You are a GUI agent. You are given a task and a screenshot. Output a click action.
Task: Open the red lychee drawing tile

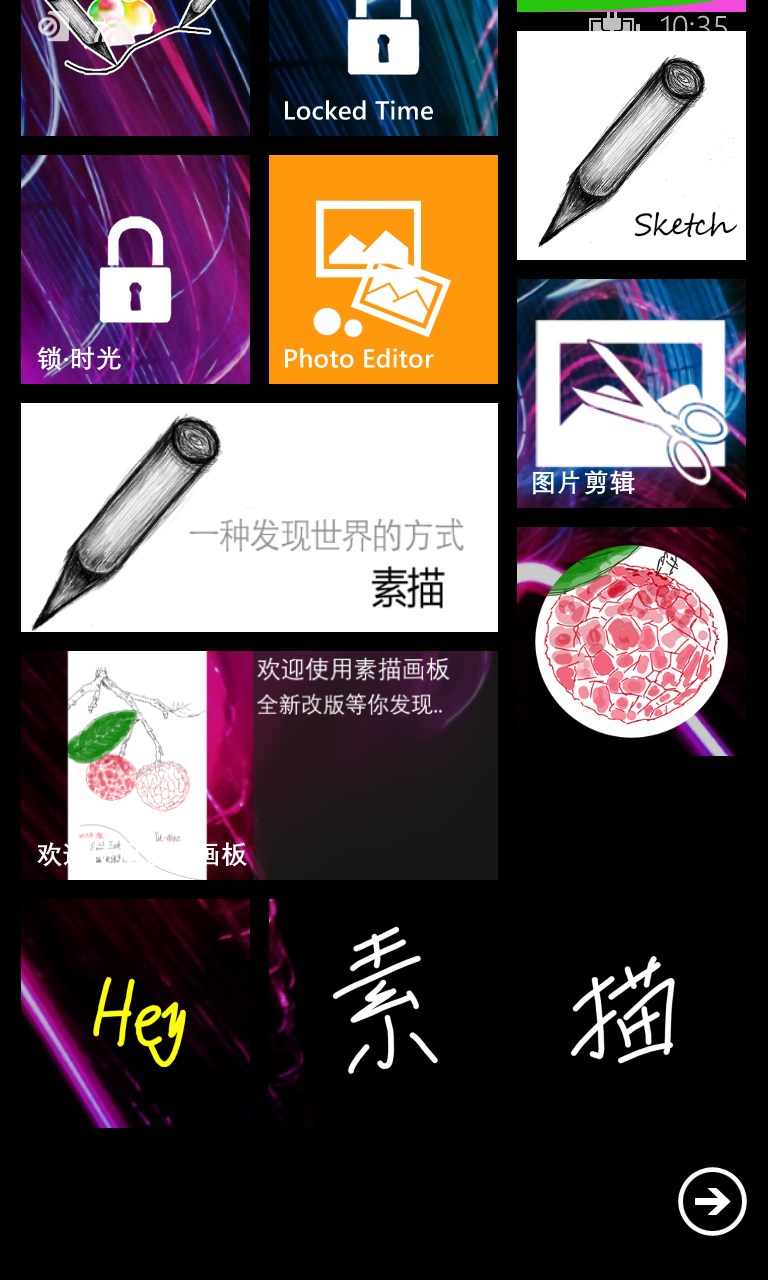point(631,642)
